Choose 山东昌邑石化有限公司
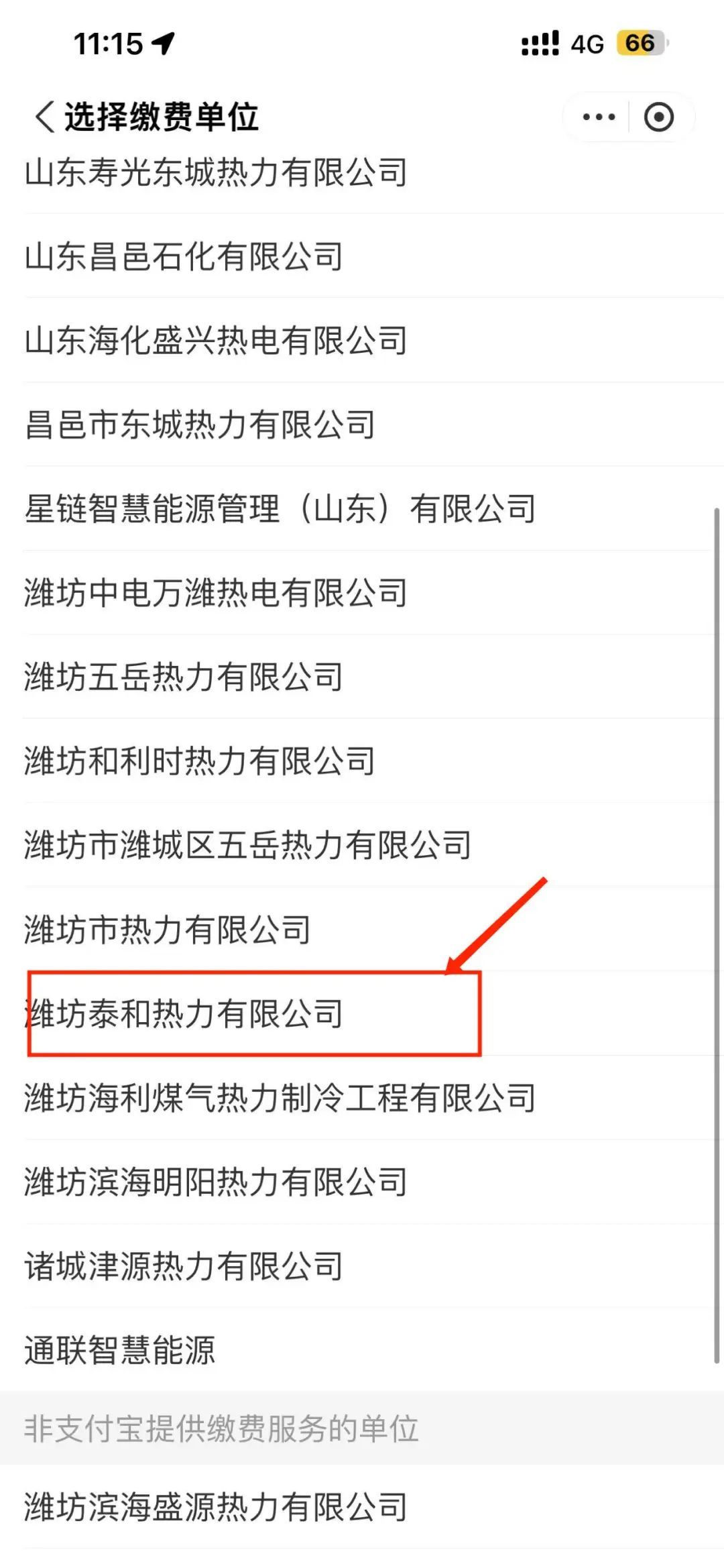724x1568 pixels. click(x=184, y=256)
